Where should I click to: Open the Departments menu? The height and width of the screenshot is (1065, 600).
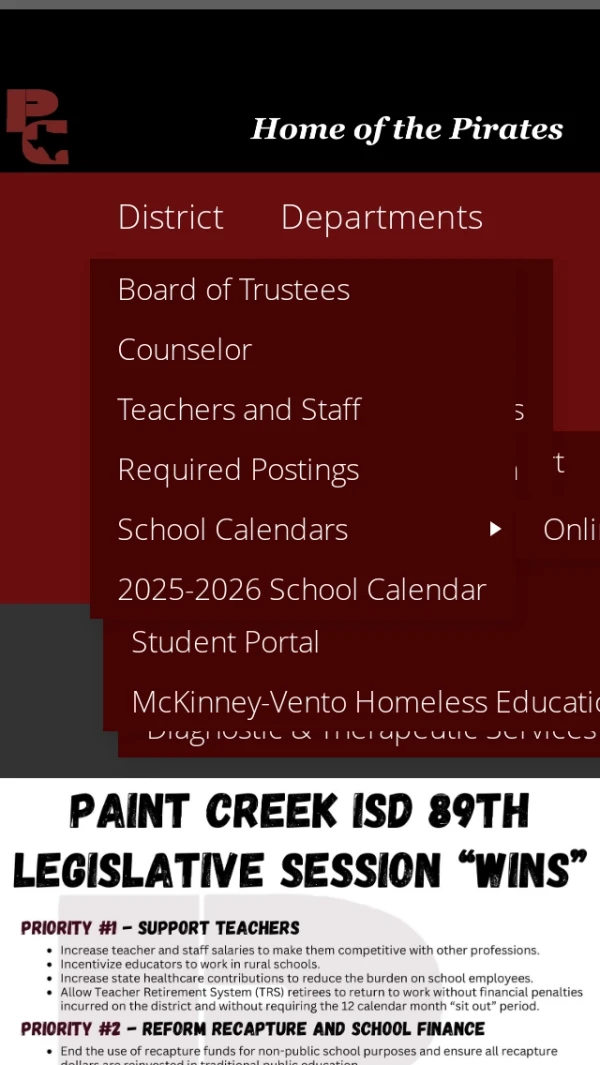coord(381,217)
